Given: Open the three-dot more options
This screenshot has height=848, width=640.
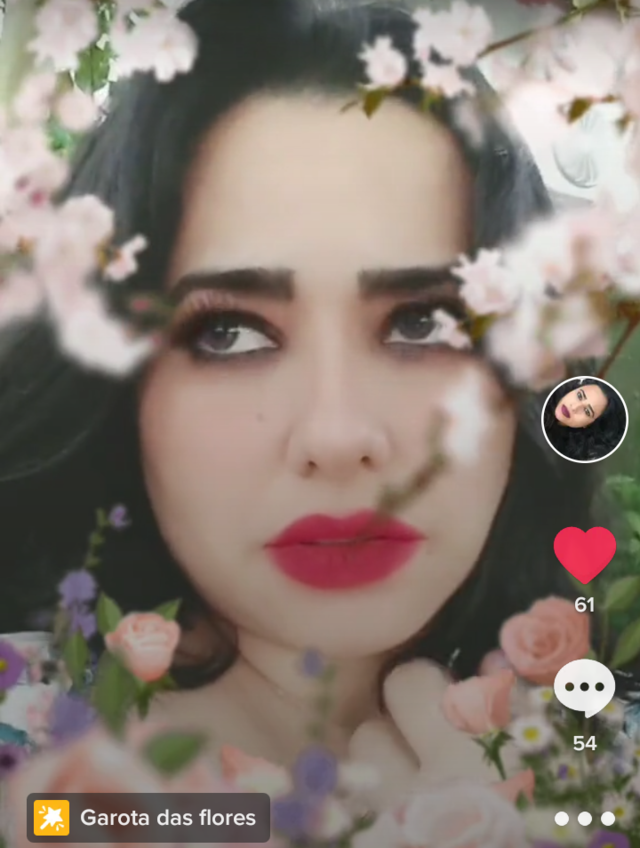Looking at the screenshot, I should pos(585,819).
